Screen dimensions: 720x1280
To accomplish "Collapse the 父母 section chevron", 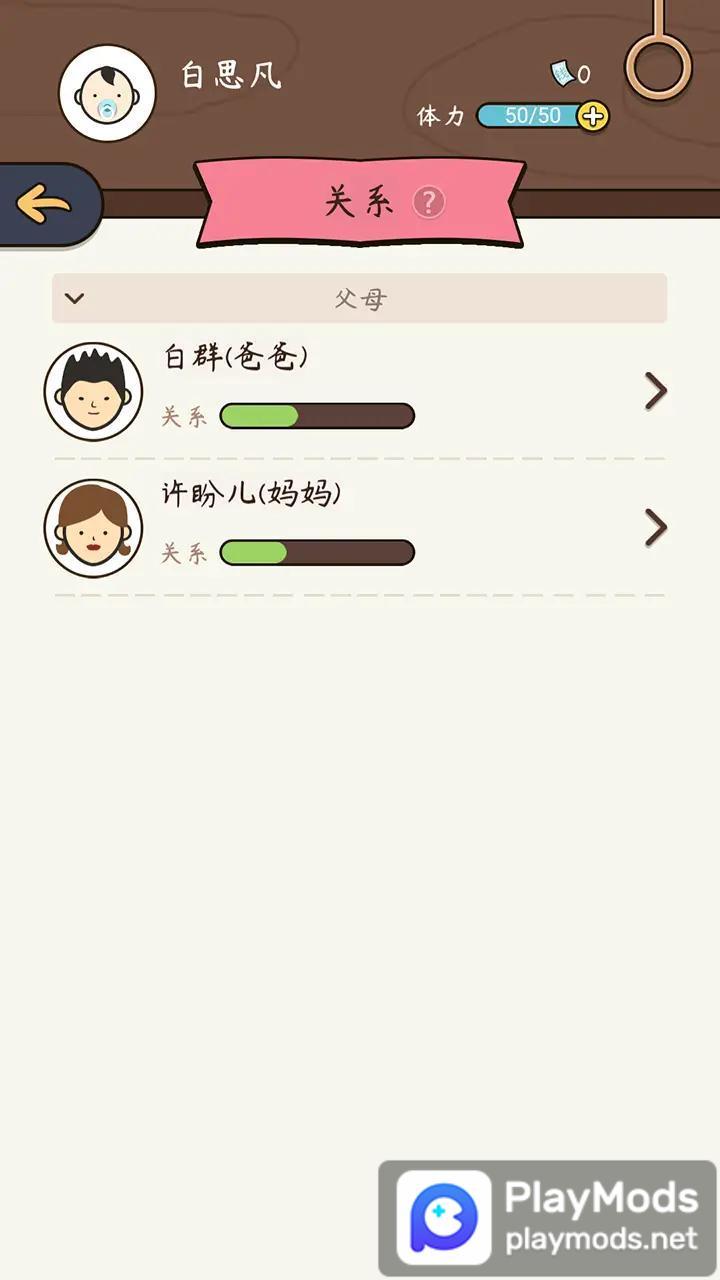I will [73, 298].
